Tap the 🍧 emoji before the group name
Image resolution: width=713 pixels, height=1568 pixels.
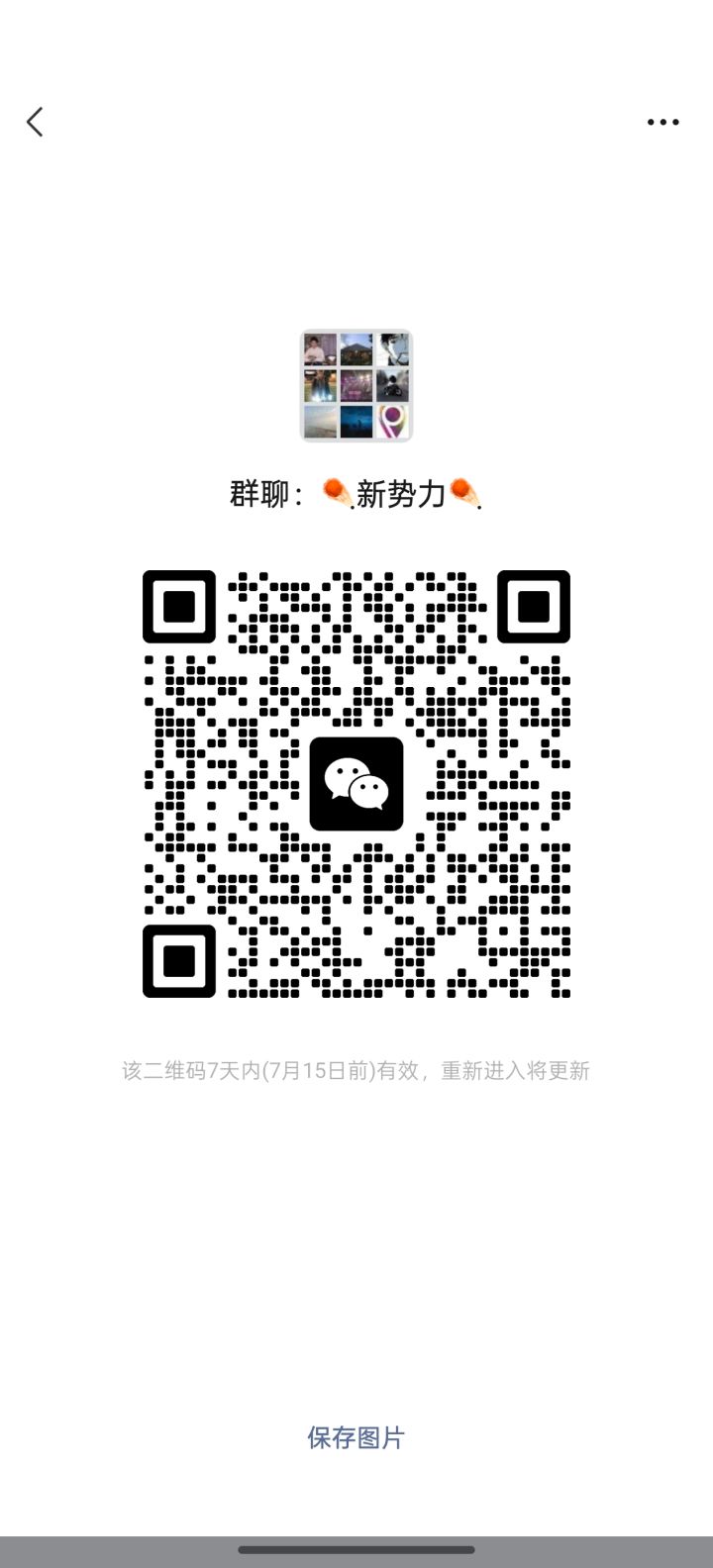332,492
